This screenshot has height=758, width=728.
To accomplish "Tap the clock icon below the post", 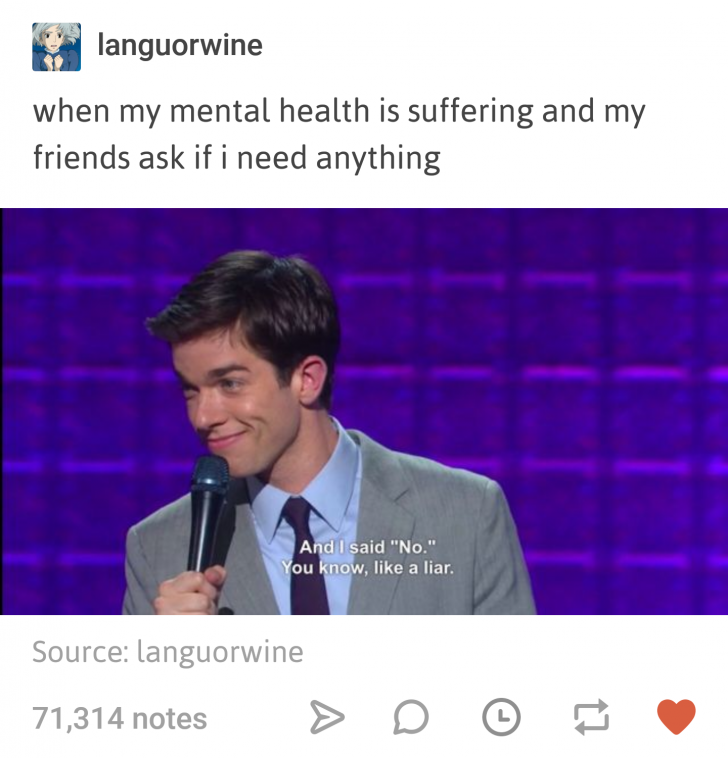I will [x=500, y=717].
